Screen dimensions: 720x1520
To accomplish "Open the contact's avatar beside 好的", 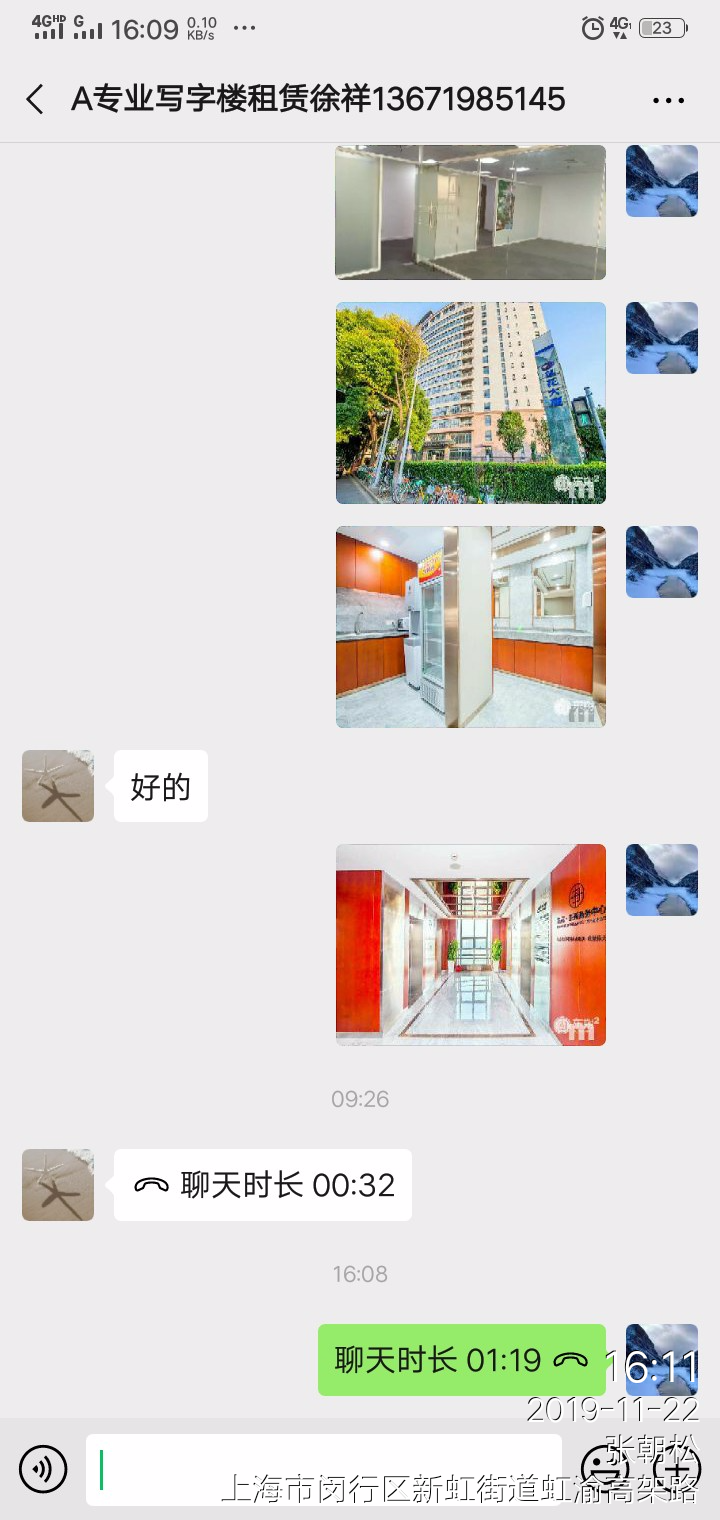I will (58, 786).
